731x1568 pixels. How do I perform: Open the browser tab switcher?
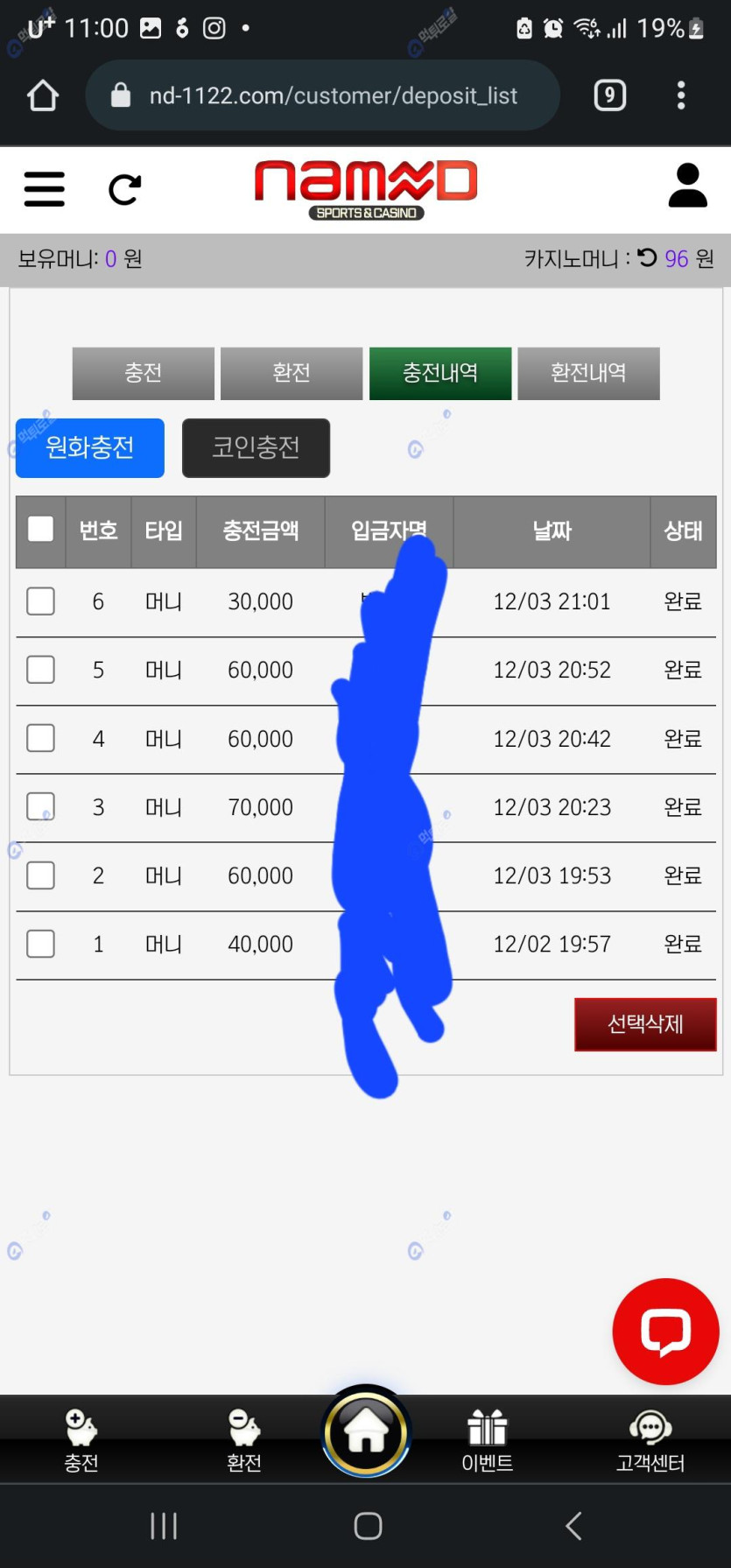610,95
